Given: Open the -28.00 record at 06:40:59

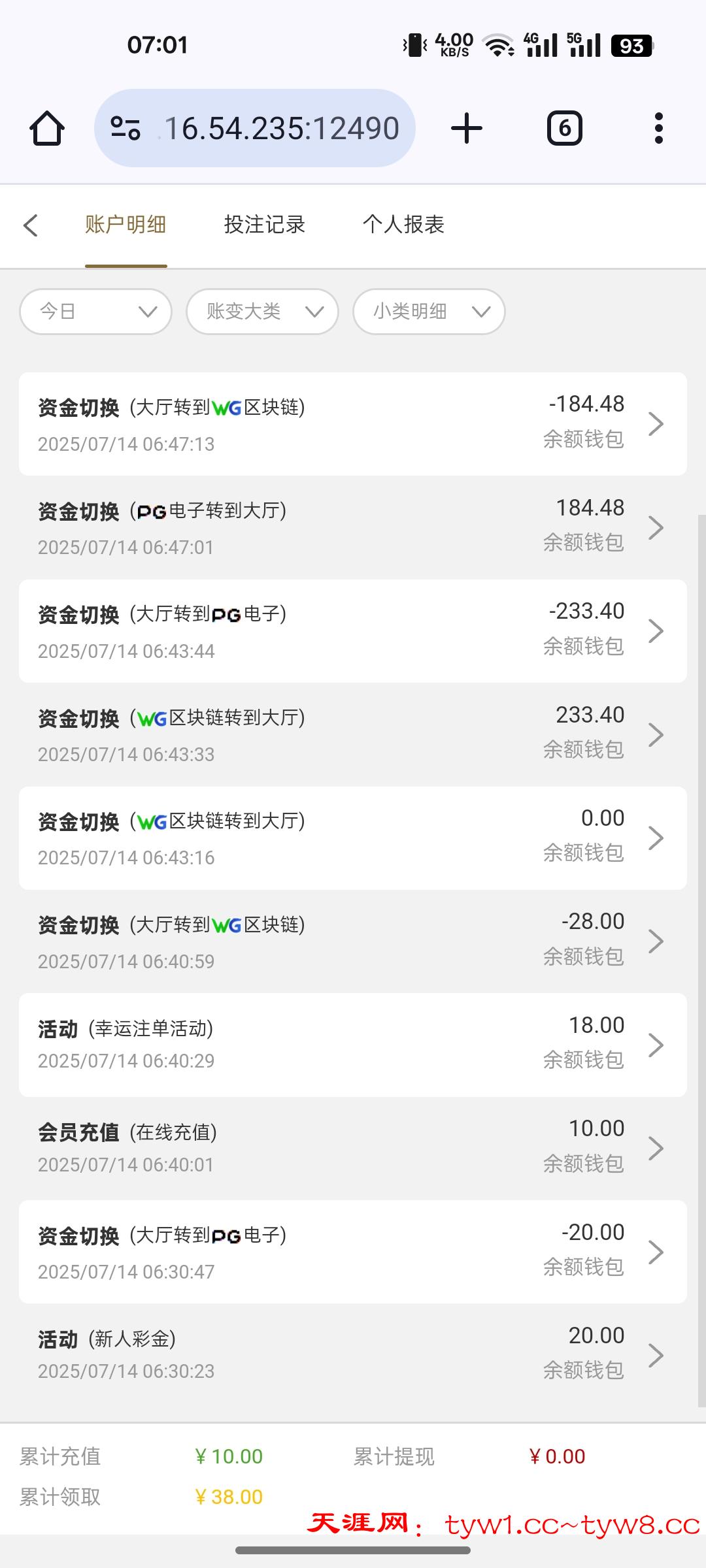Looking at the screenshot, I should (353, 941).
